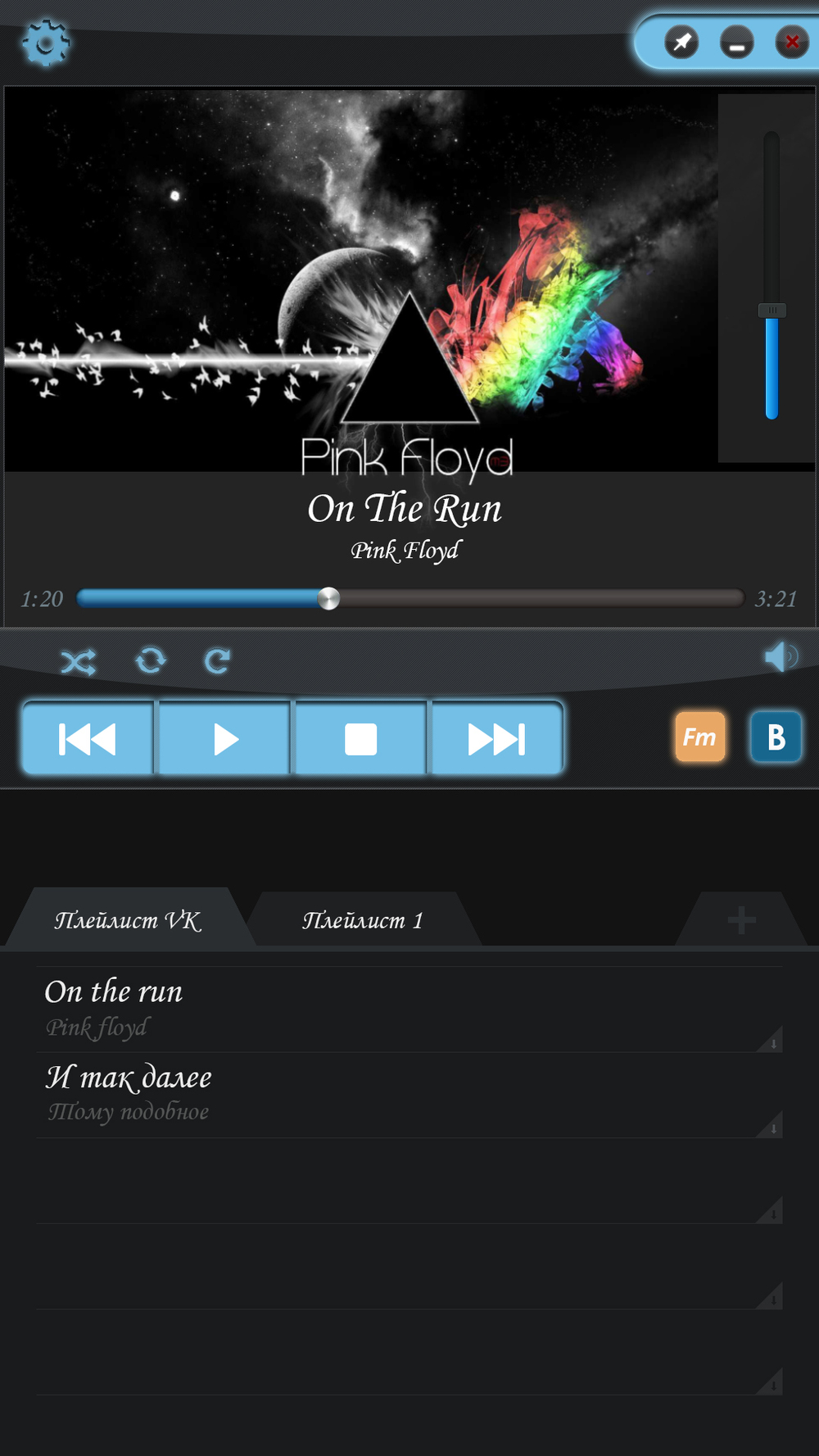Stop playback
819x1456 pixels.
360,738
